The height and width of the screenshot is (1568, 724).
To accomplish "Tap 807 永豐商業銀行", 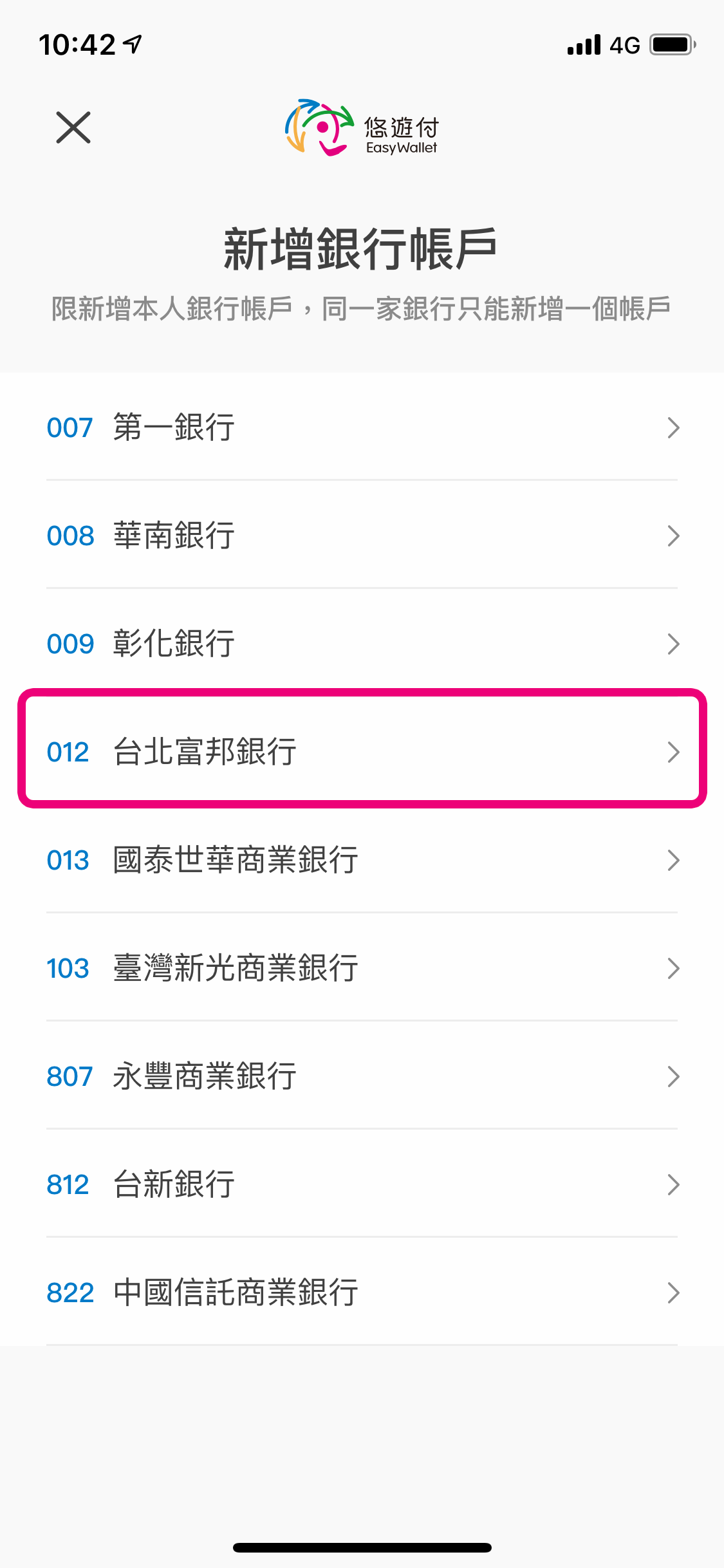I will click(362, 1076).
